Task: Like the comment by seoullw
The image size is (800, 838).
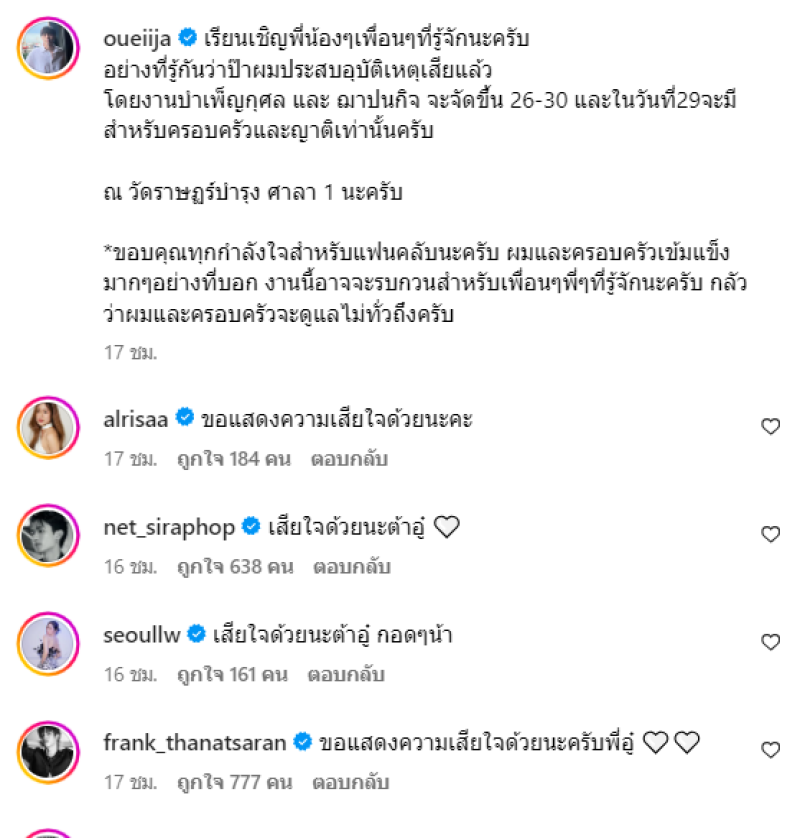Action: (770, 642)
